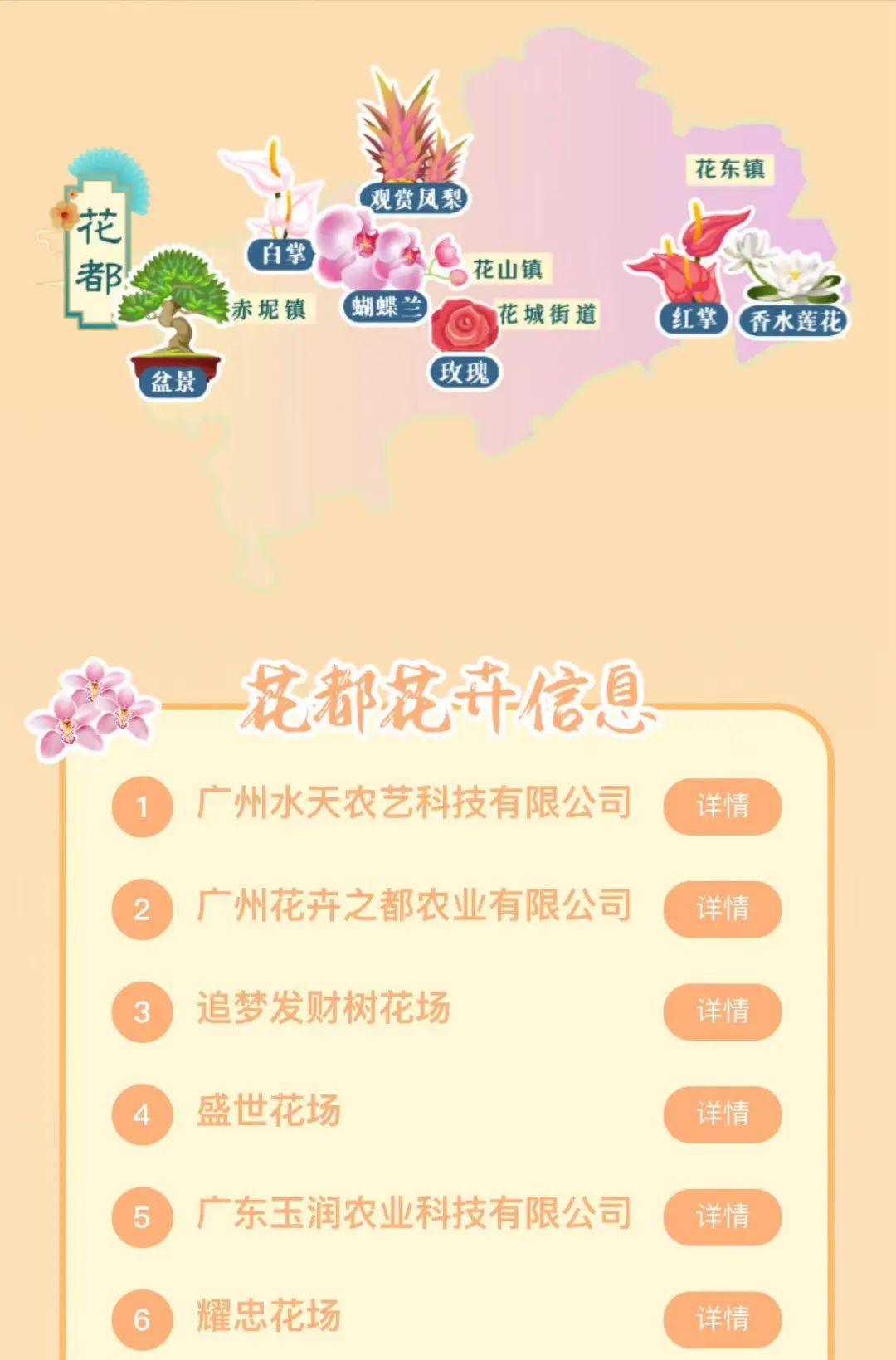Viewport: 896px width, 1360px height.
Task: Open details for 广州水天农艺科技有限公司
Action: point(722,806)
